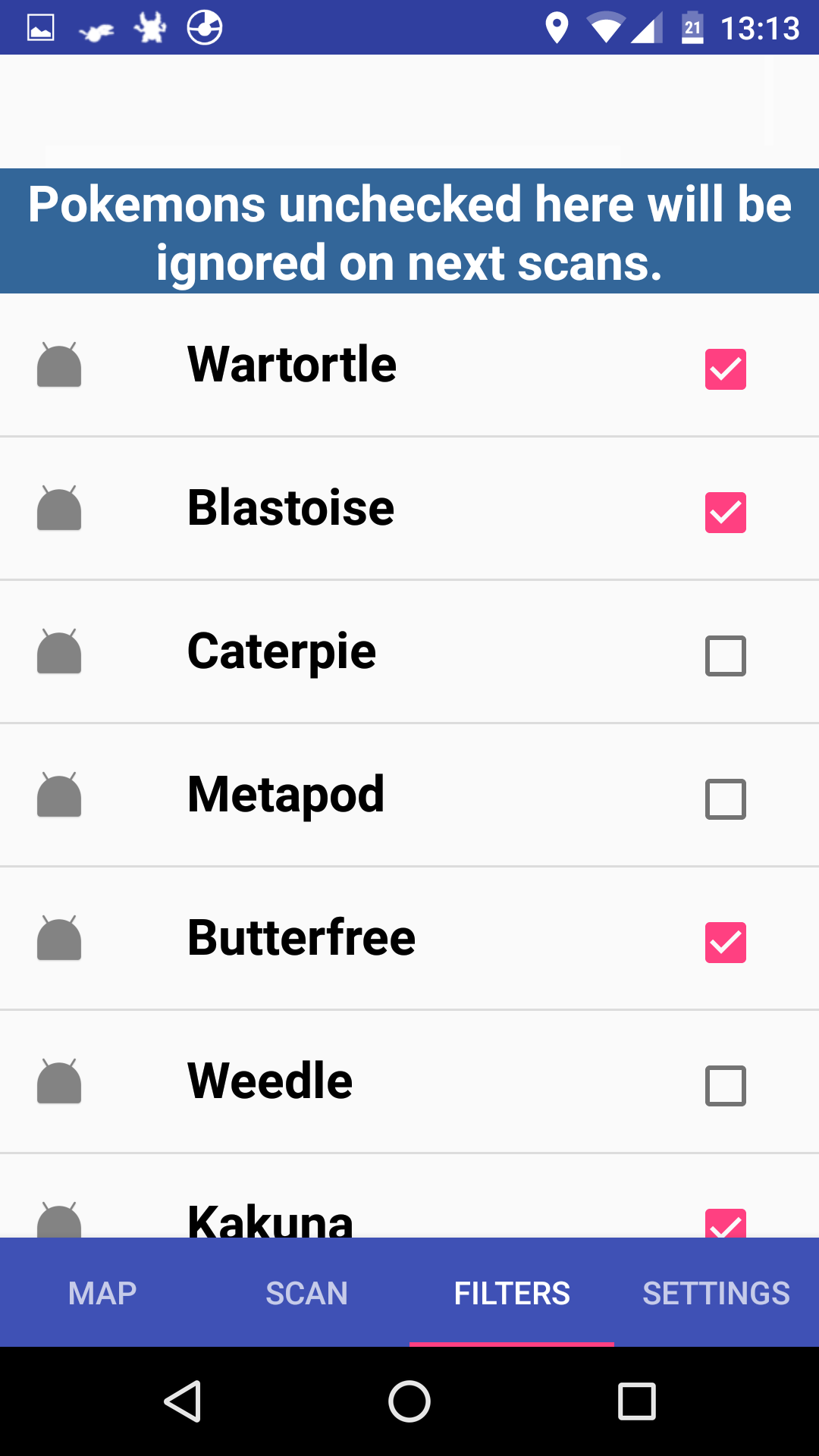Viewport: 819px width, 1456px height.
Task: Select the FILTERS tab
Action: [512, 1293]
